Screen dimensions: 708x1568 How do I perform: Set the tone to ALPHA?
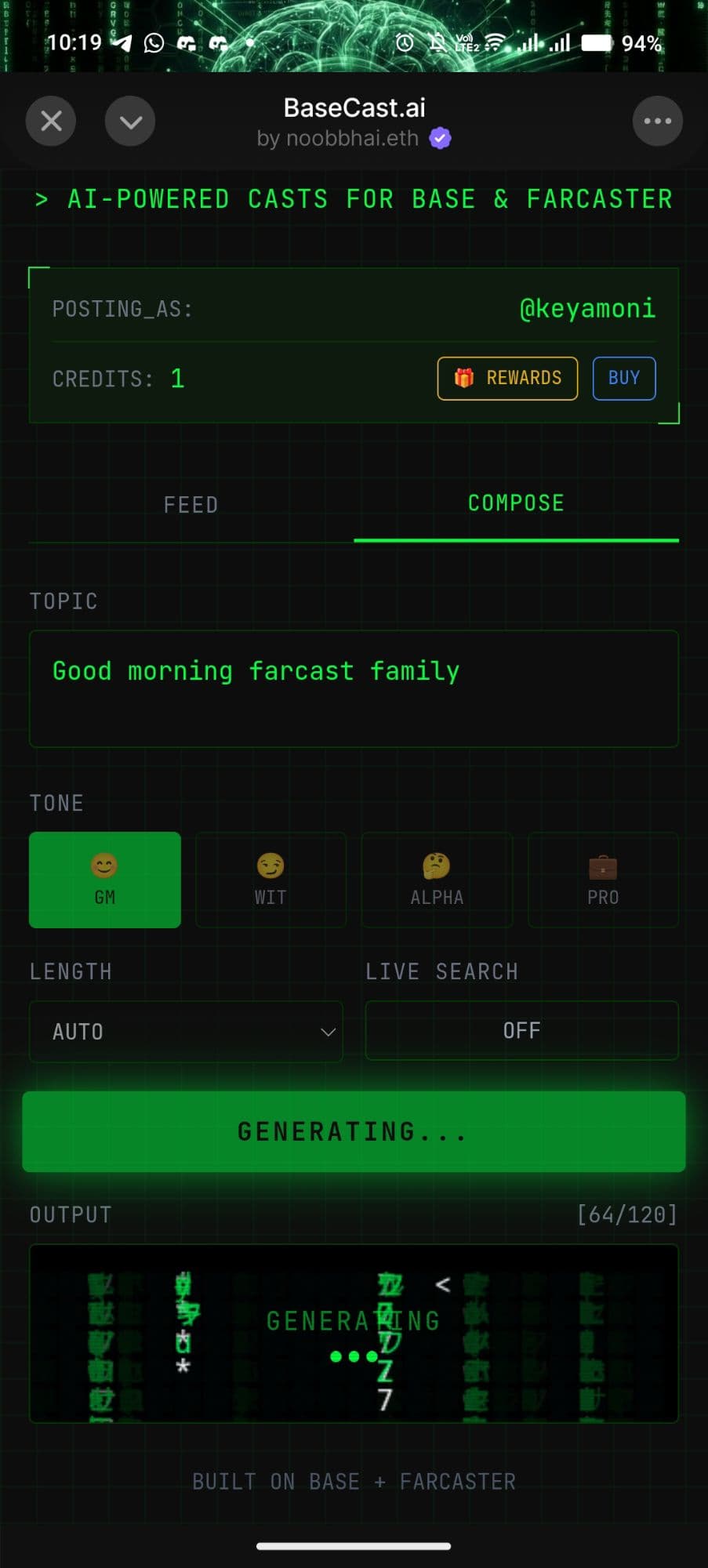tap(437, 880)
